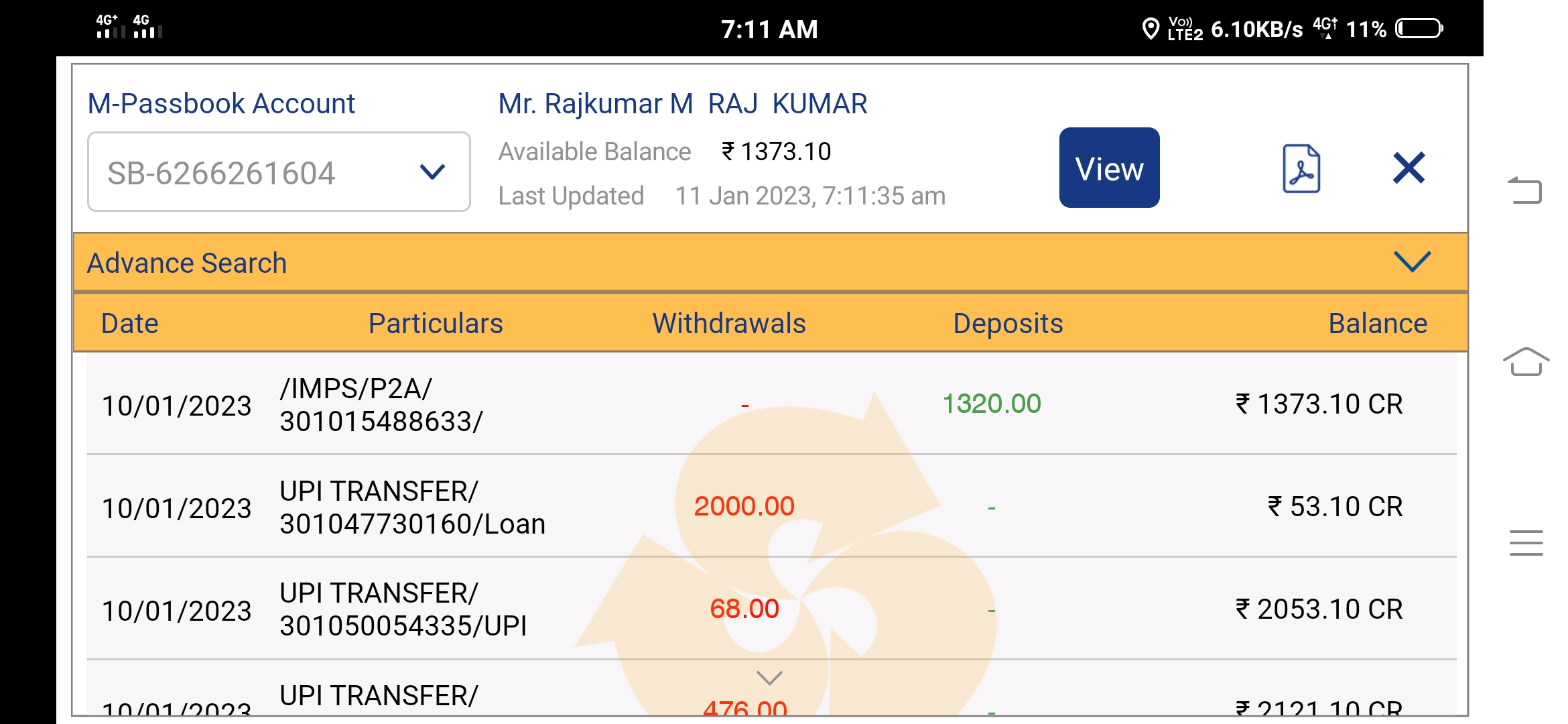Download passbook as PDF

(1301, 169)
